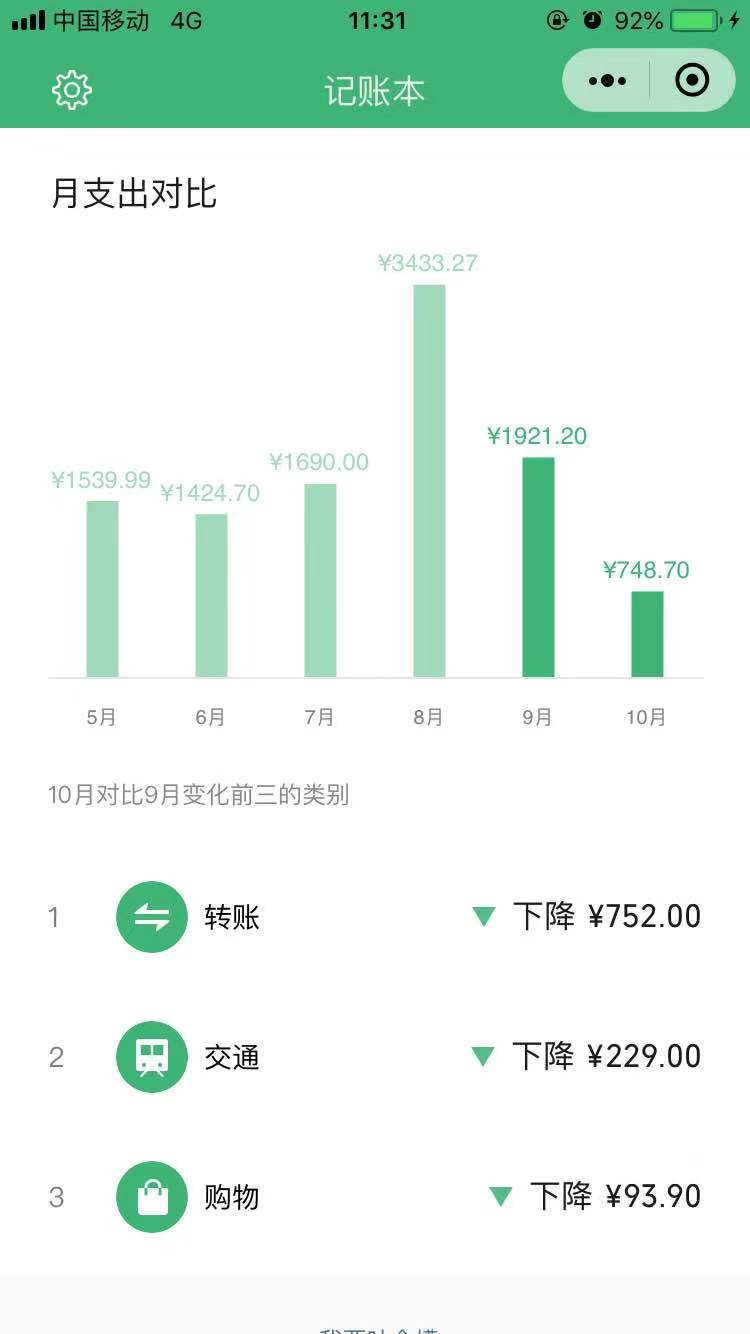This screenshot has width=750, height=1334.
Task: Tap the 交通 transportation train icon
Action: (152, 1057)
